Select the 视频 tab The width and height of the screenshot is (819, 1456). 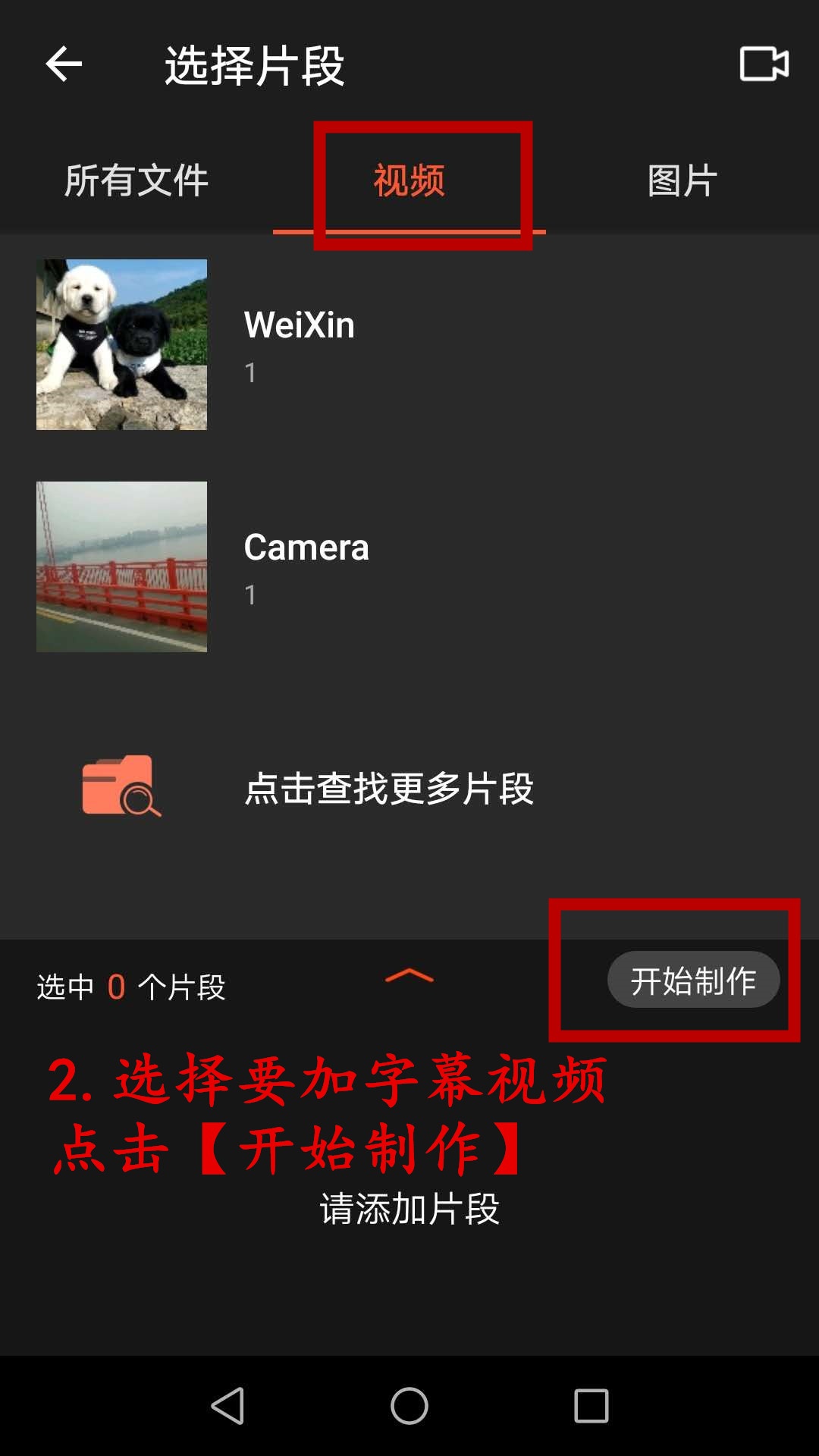[409, 180]
